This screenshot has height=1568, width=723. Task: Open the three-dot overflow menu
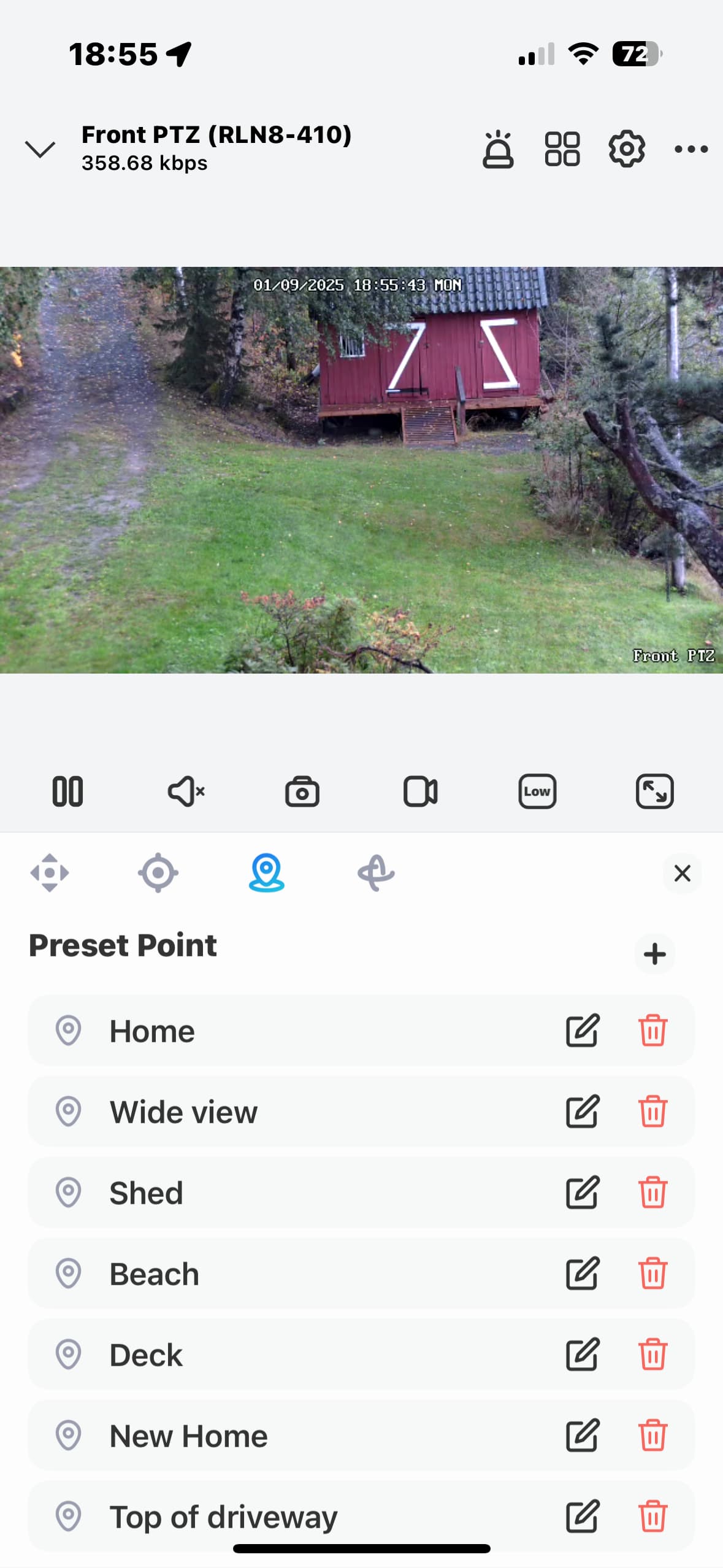coord(690,149)
